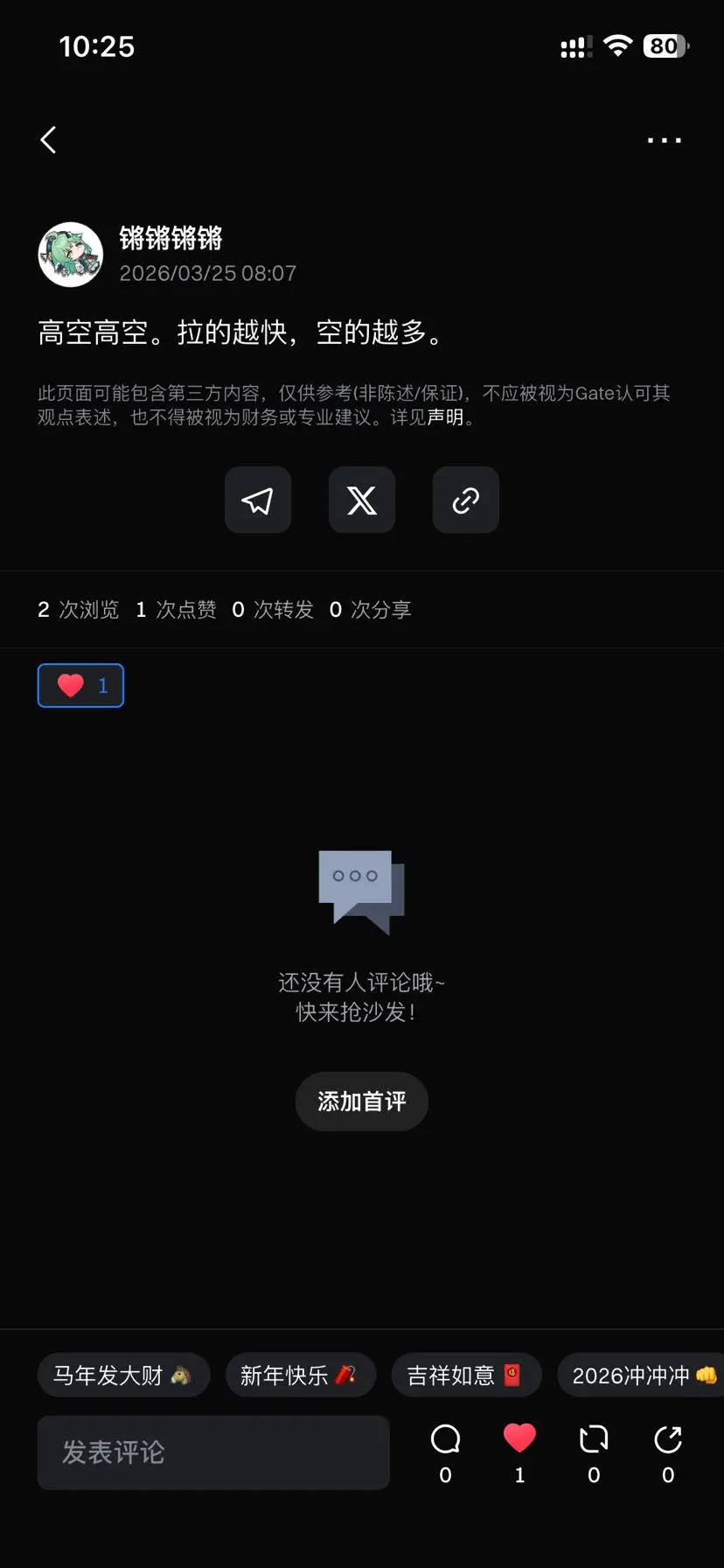The width and height of the screenshot is (724, 1568).
Task: Share the post to X (Twitter)
Action: [361, 500]
